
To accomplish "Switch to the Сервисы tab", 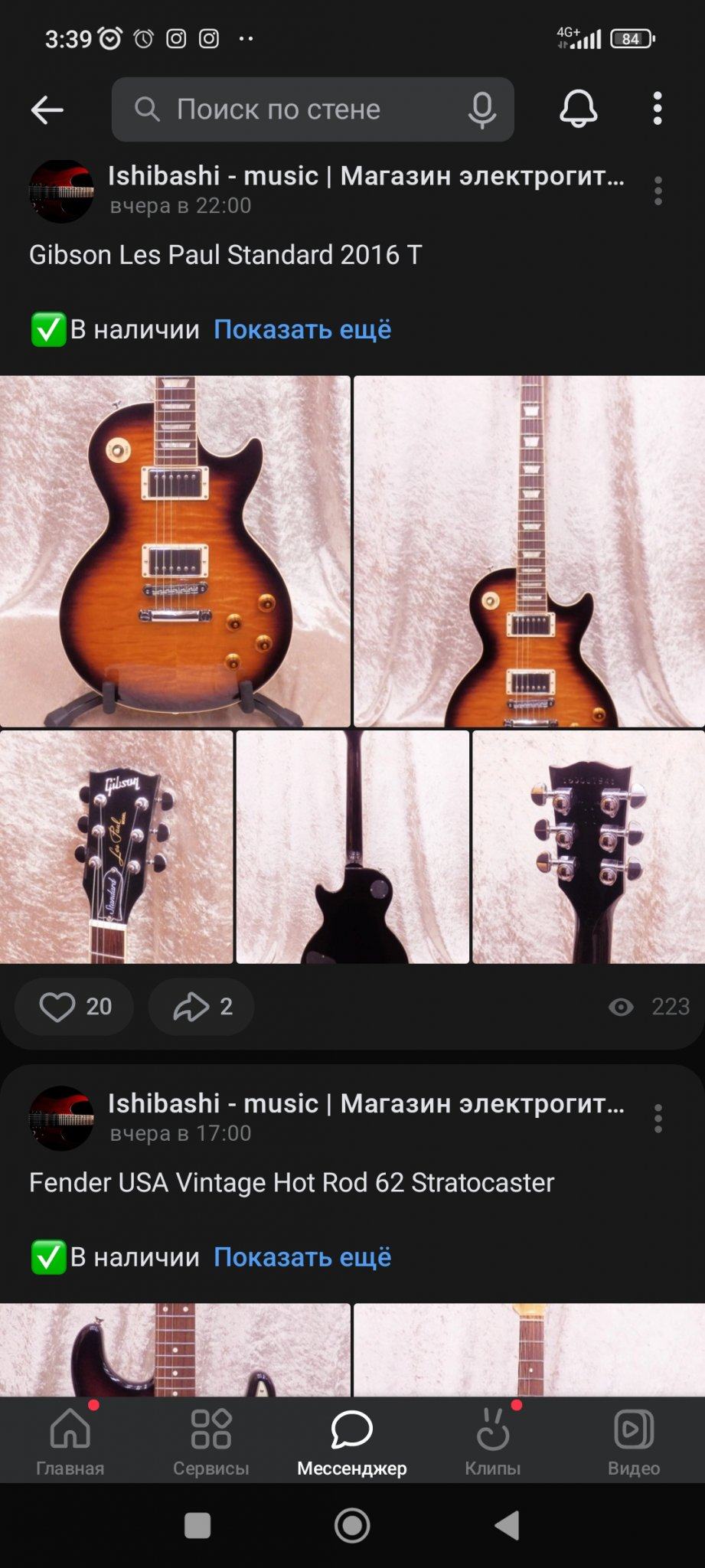I will coord(211,1442).
